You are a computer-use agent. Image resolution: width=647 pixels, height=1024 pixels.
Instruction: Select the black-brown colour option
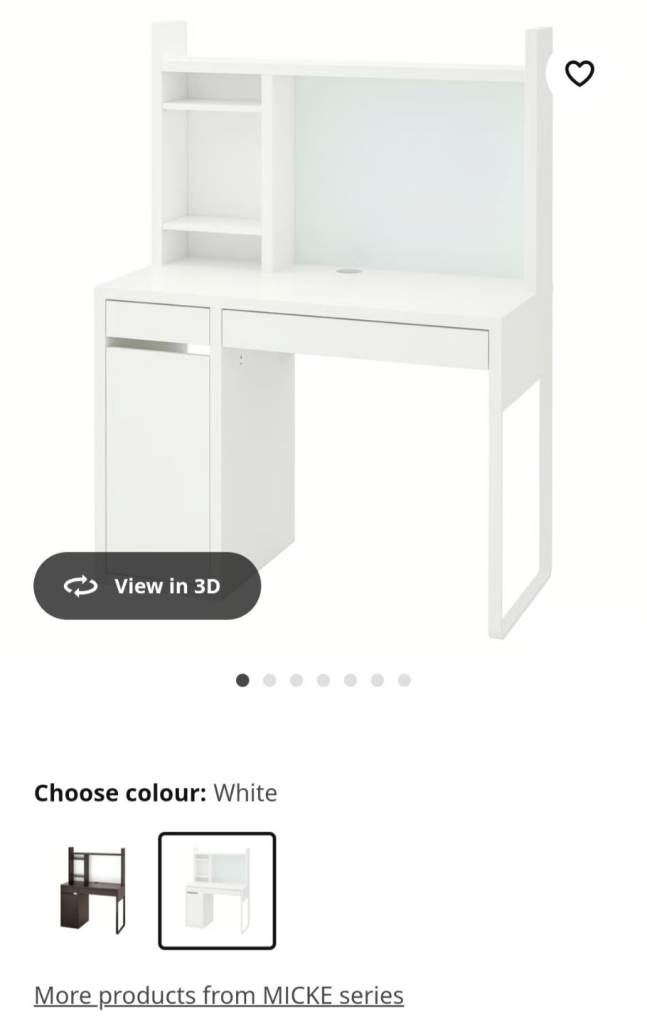coord(93,890)
